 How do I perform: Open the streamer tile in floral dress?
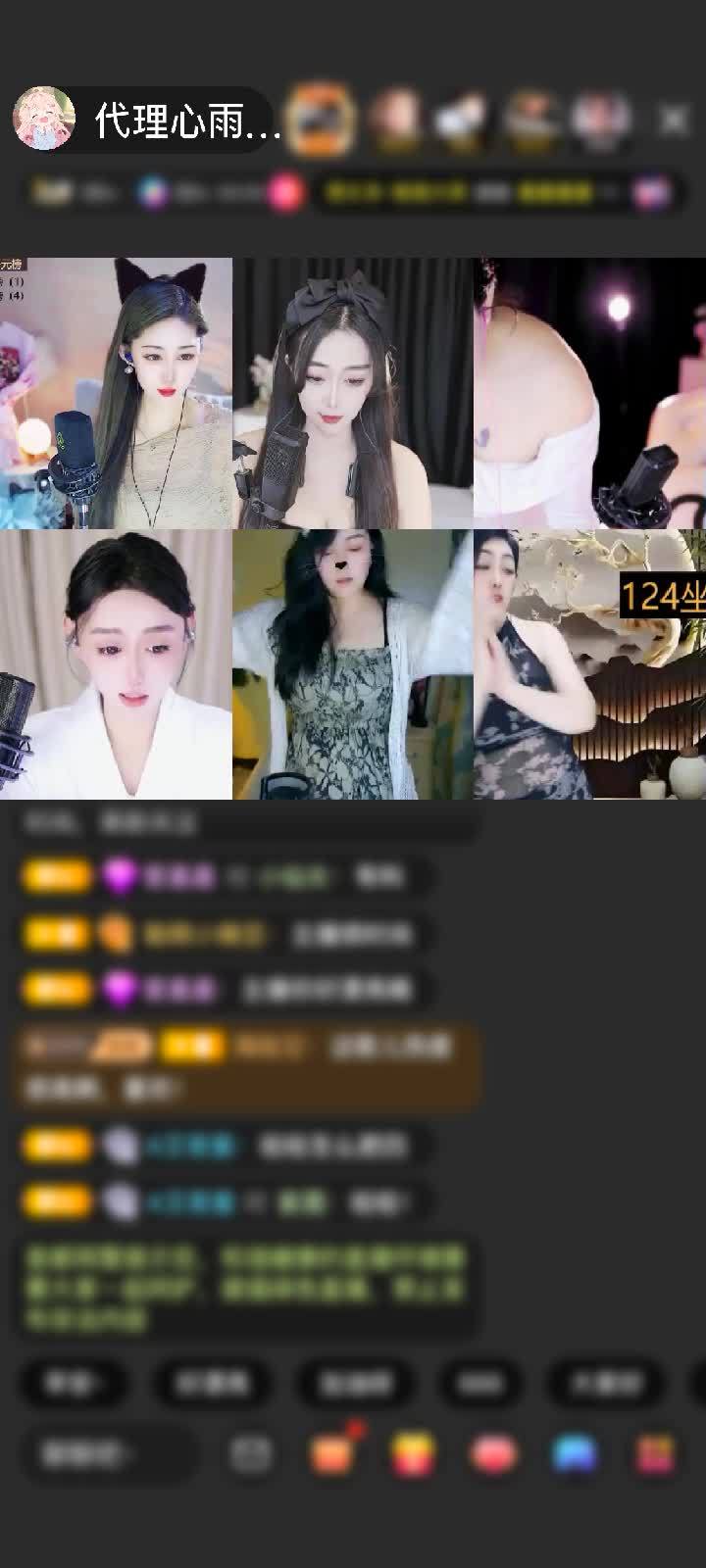[x=353, y=664]
